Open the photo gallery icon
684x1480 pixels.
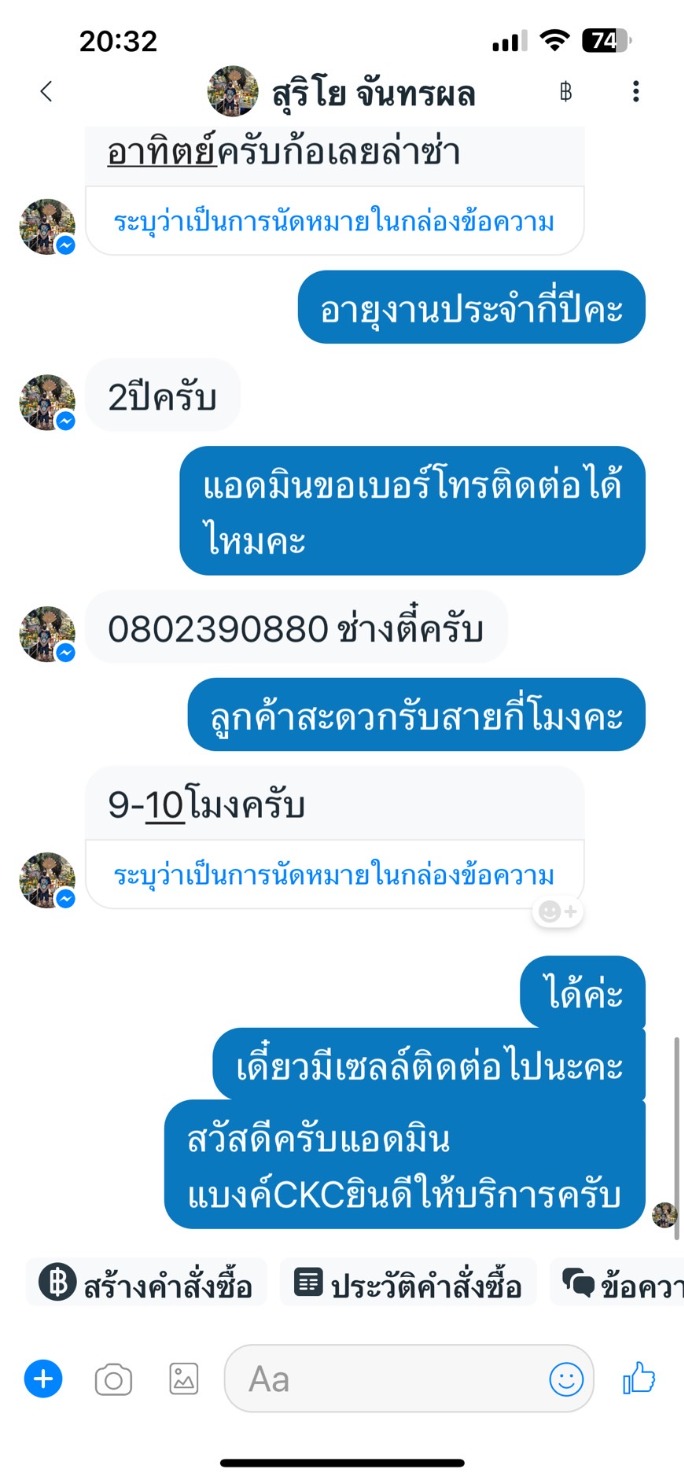(183, 1380)
